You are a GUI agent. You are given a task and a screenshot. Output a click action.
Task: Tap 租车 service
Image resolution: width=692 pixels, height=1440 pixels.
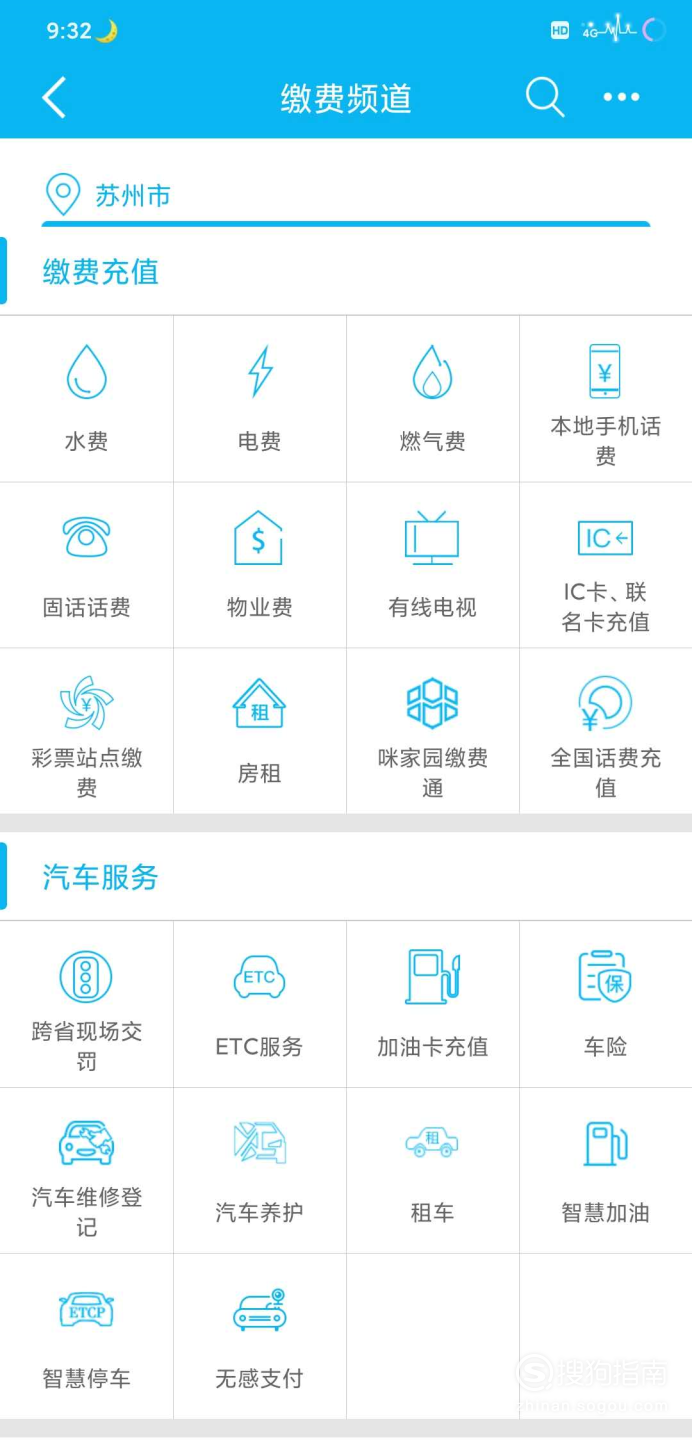pyautogui.click(x=433, y=1170)
